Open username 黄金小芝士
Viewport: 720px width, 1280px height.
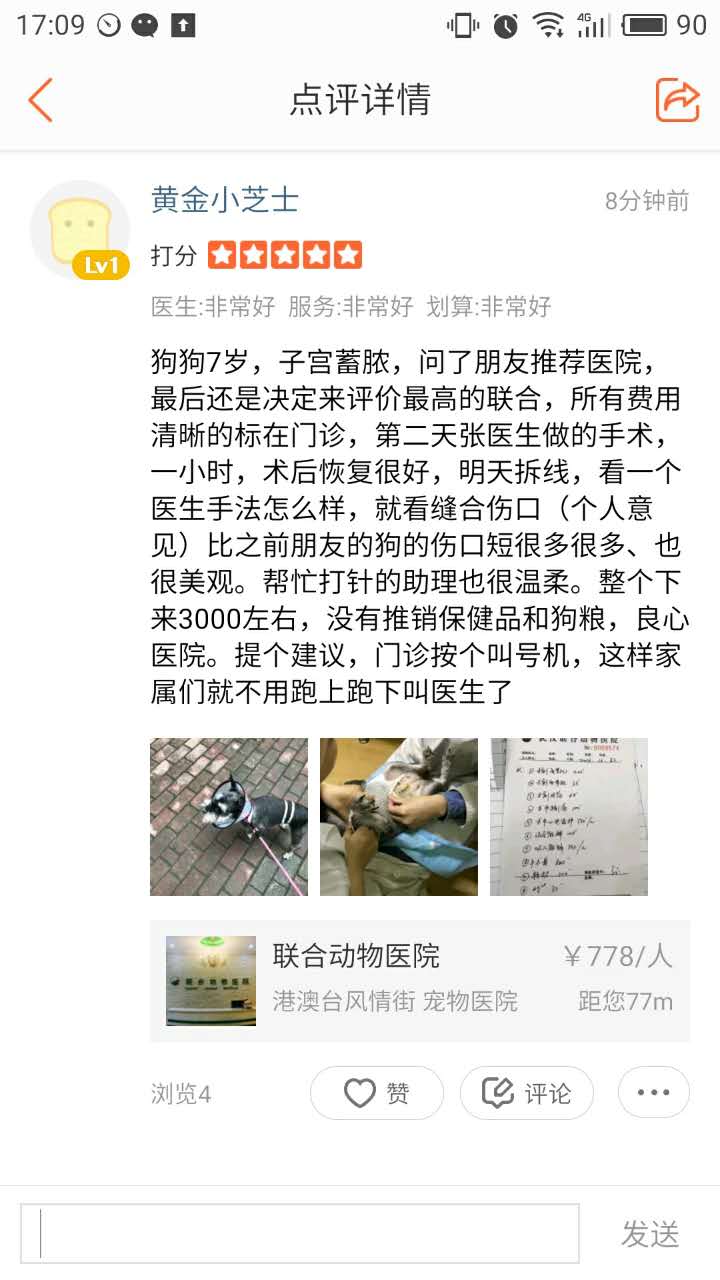point(225,200)
